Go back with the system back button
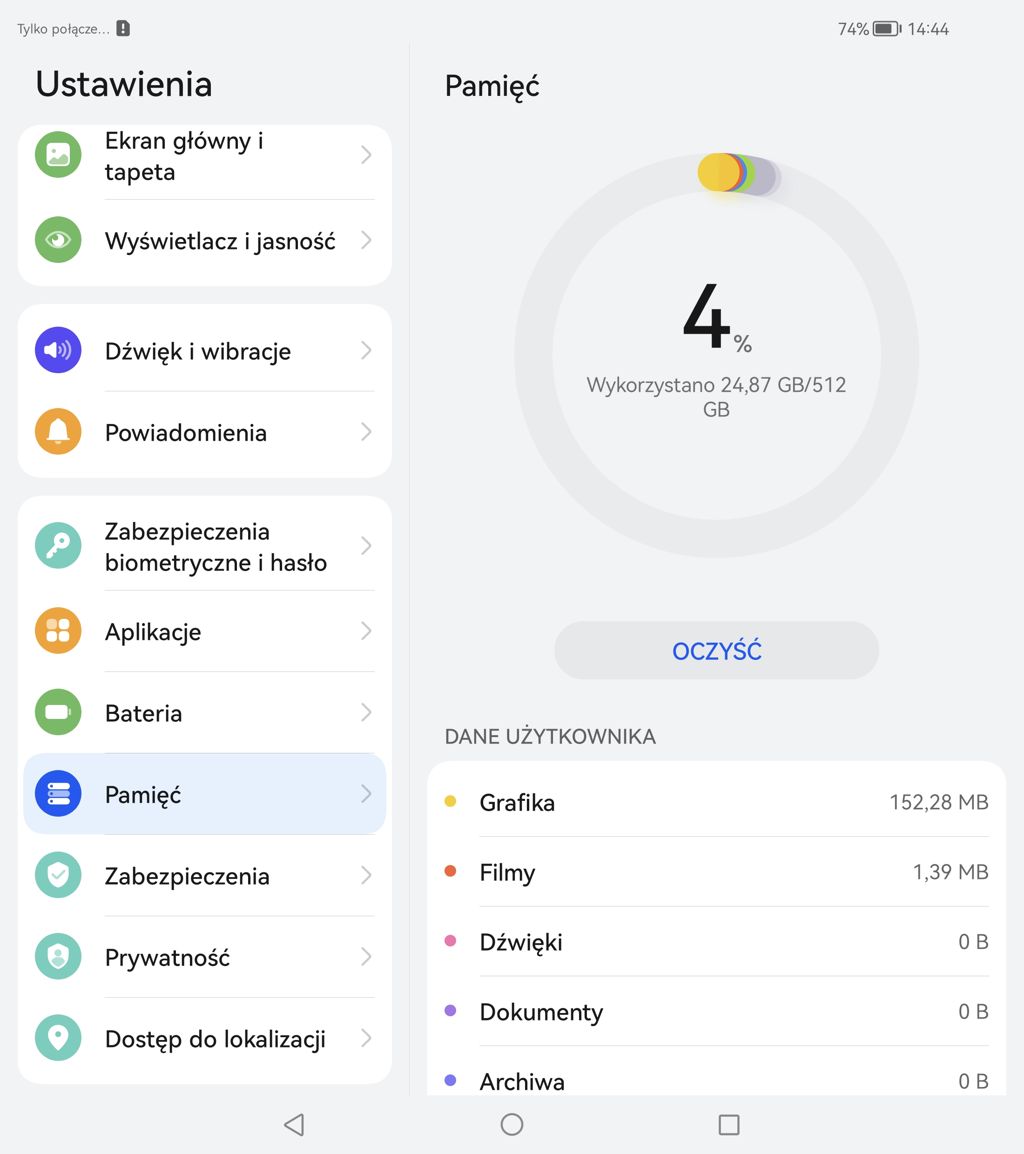1024x1154 pixels. [x=294, y=1125]
